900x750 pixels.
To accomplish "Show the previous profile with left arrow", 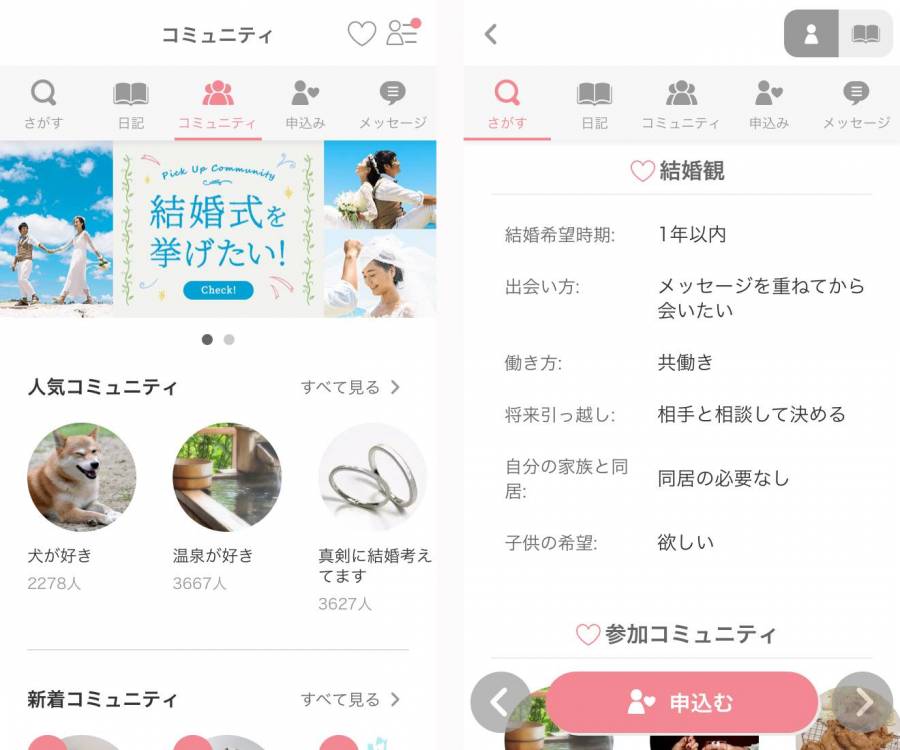I will (x=500, y=702).
